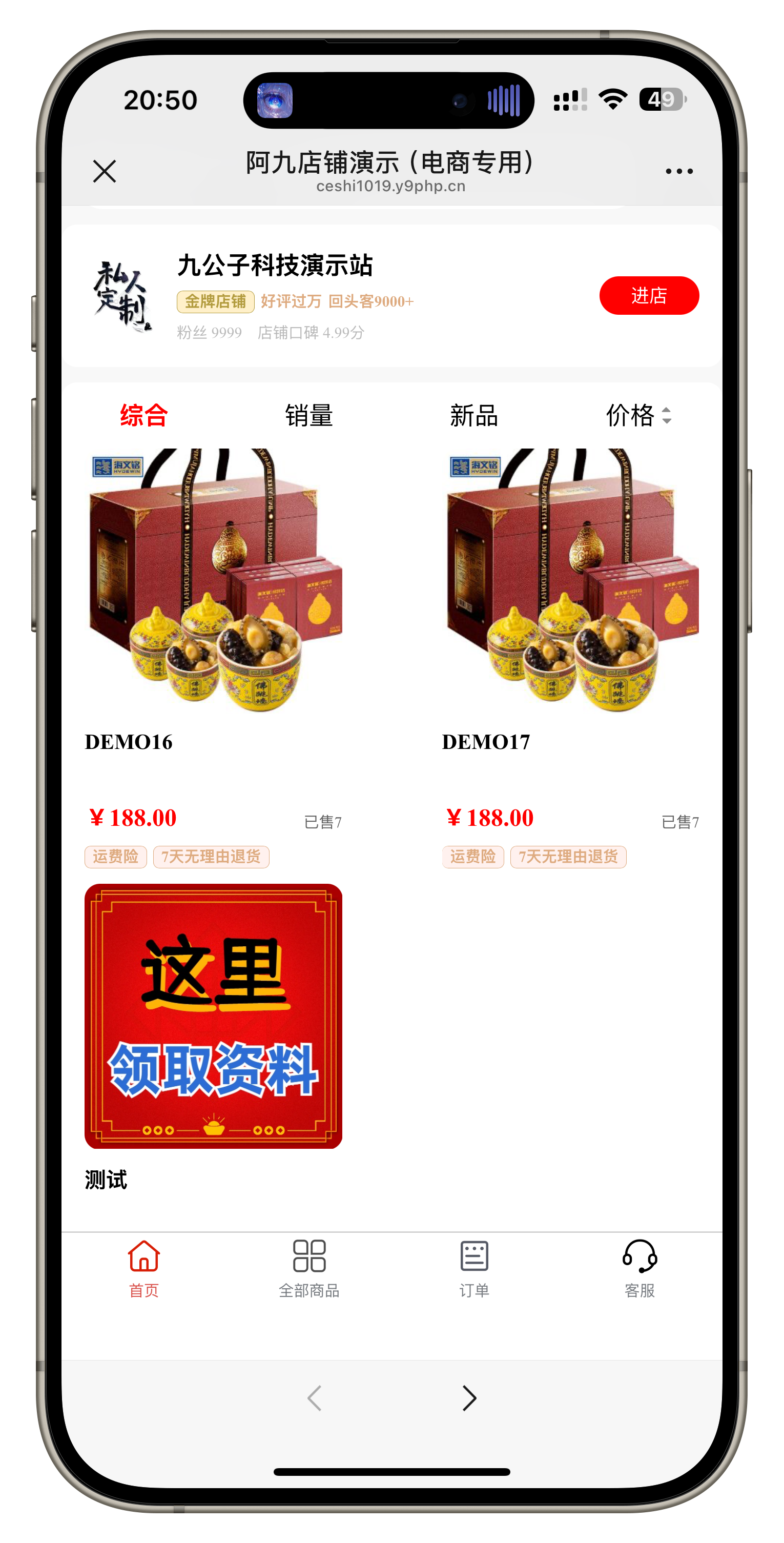Close the web page with the X icon
Screen dimensions: 784x1543
pos(104,171)
